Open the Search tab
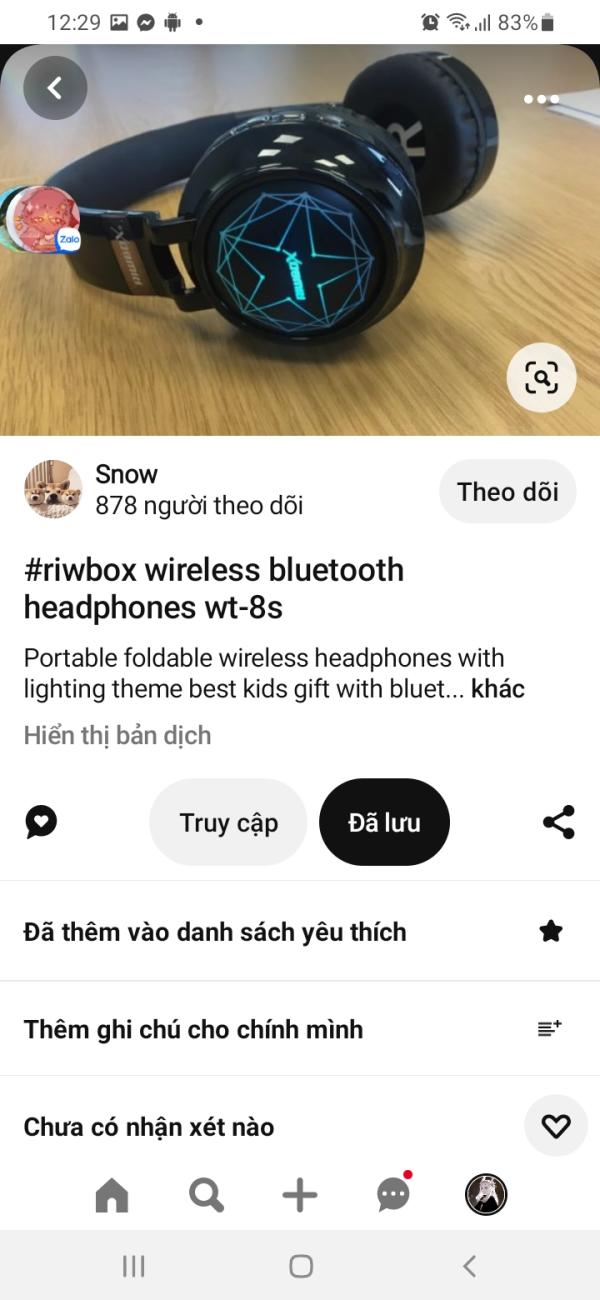The image size is (600, 1300). click(206, 1194)
